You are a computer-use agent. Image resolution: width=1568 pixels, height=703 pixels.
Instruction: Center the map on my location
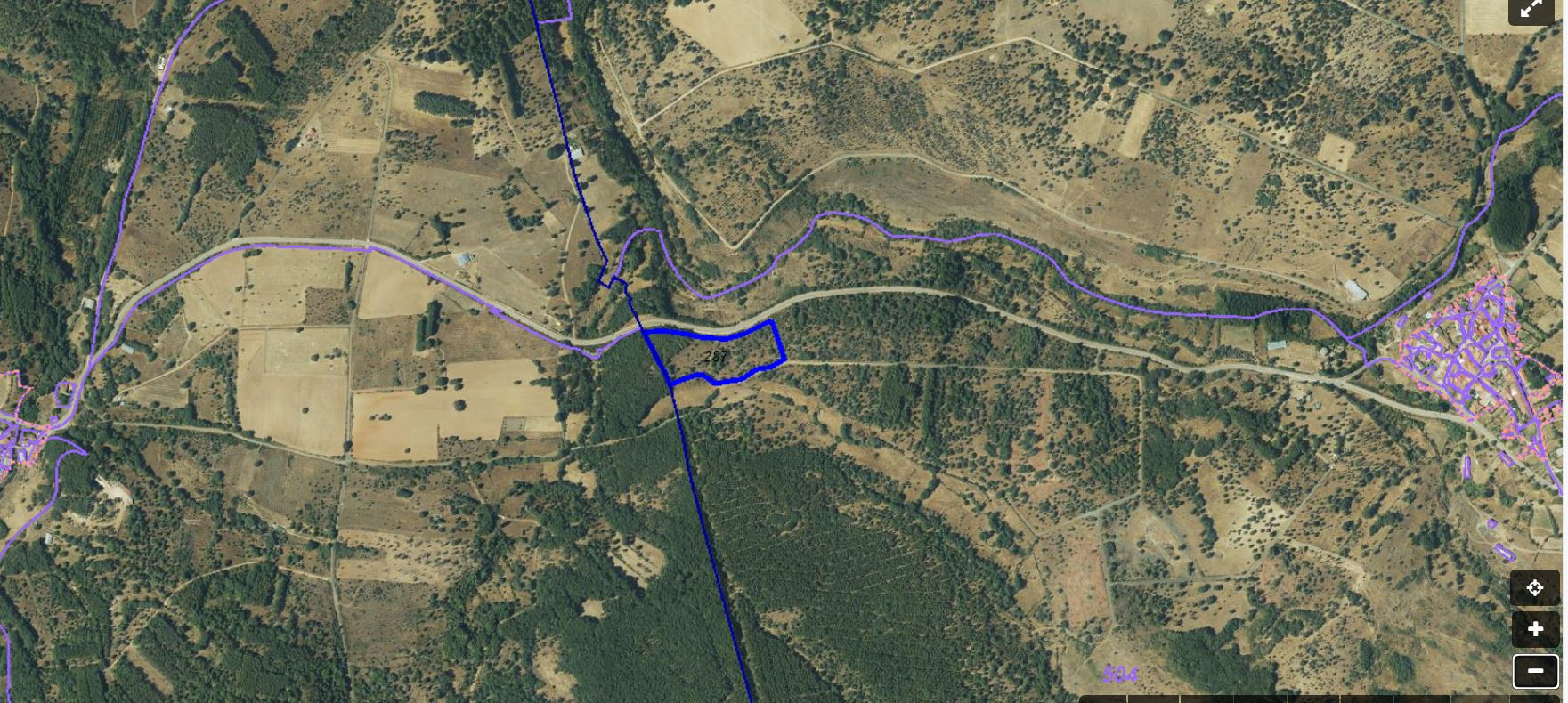tap(1534, 588)
